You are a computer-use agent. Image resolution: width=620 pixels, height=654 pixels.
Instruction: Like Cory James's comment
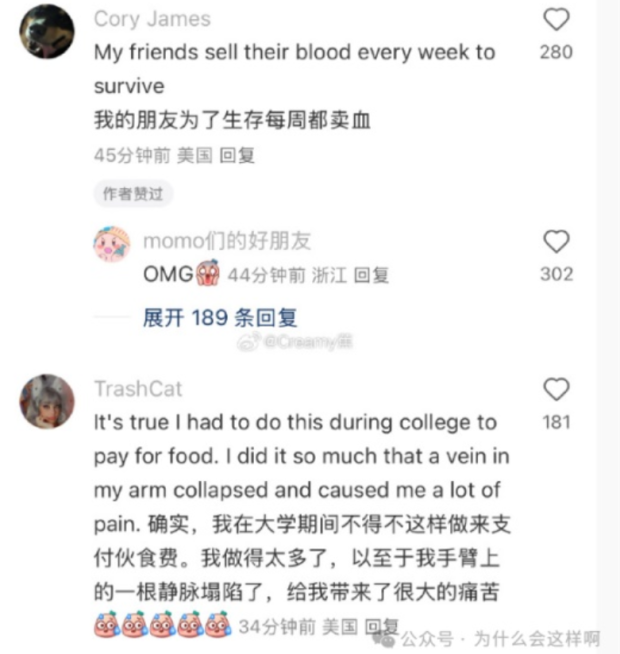pyautogui.click(x=556, y=20)
